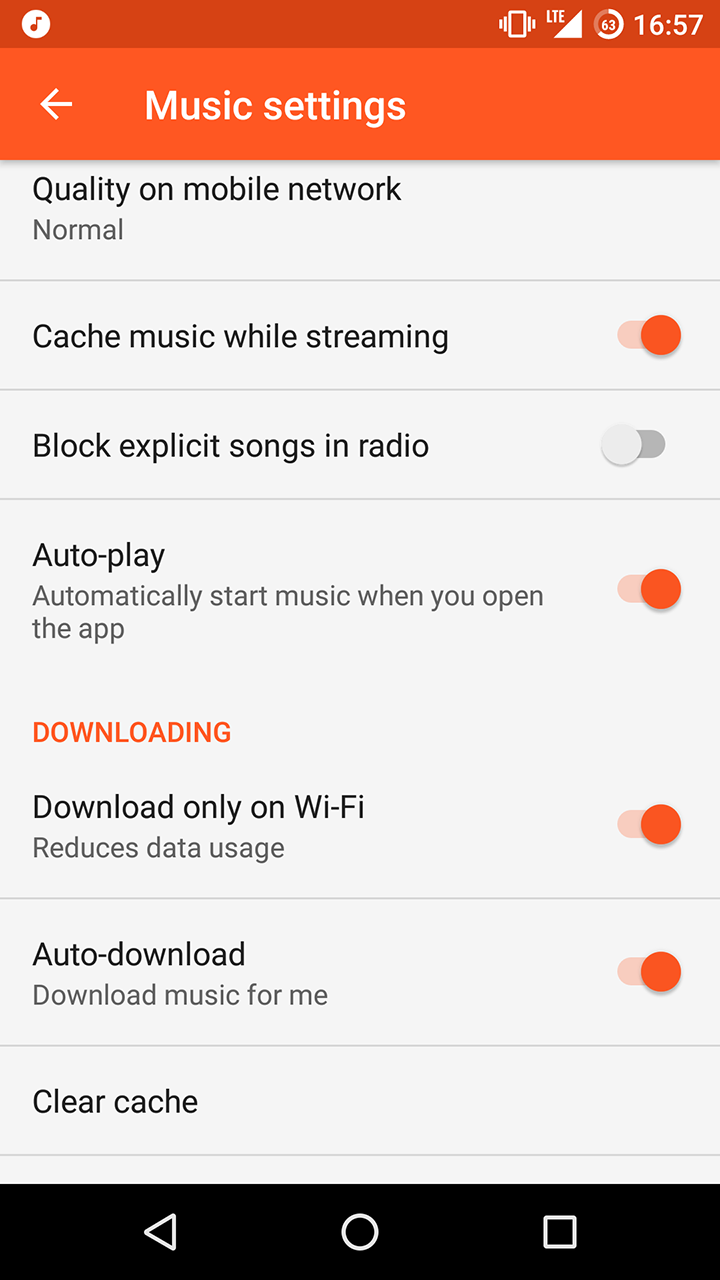Image resolution: width=720 pixels, height=1280 pixels.
Task: Tap the Auto-play description text
Action: 288,610
